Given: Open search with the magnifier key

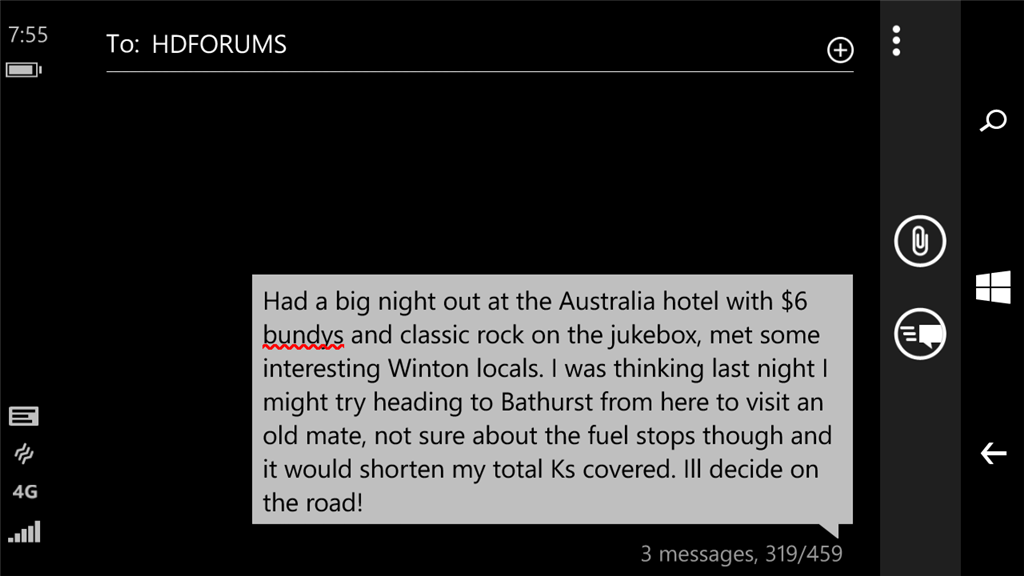Looking at the screenshot, I should coord(993,122).
